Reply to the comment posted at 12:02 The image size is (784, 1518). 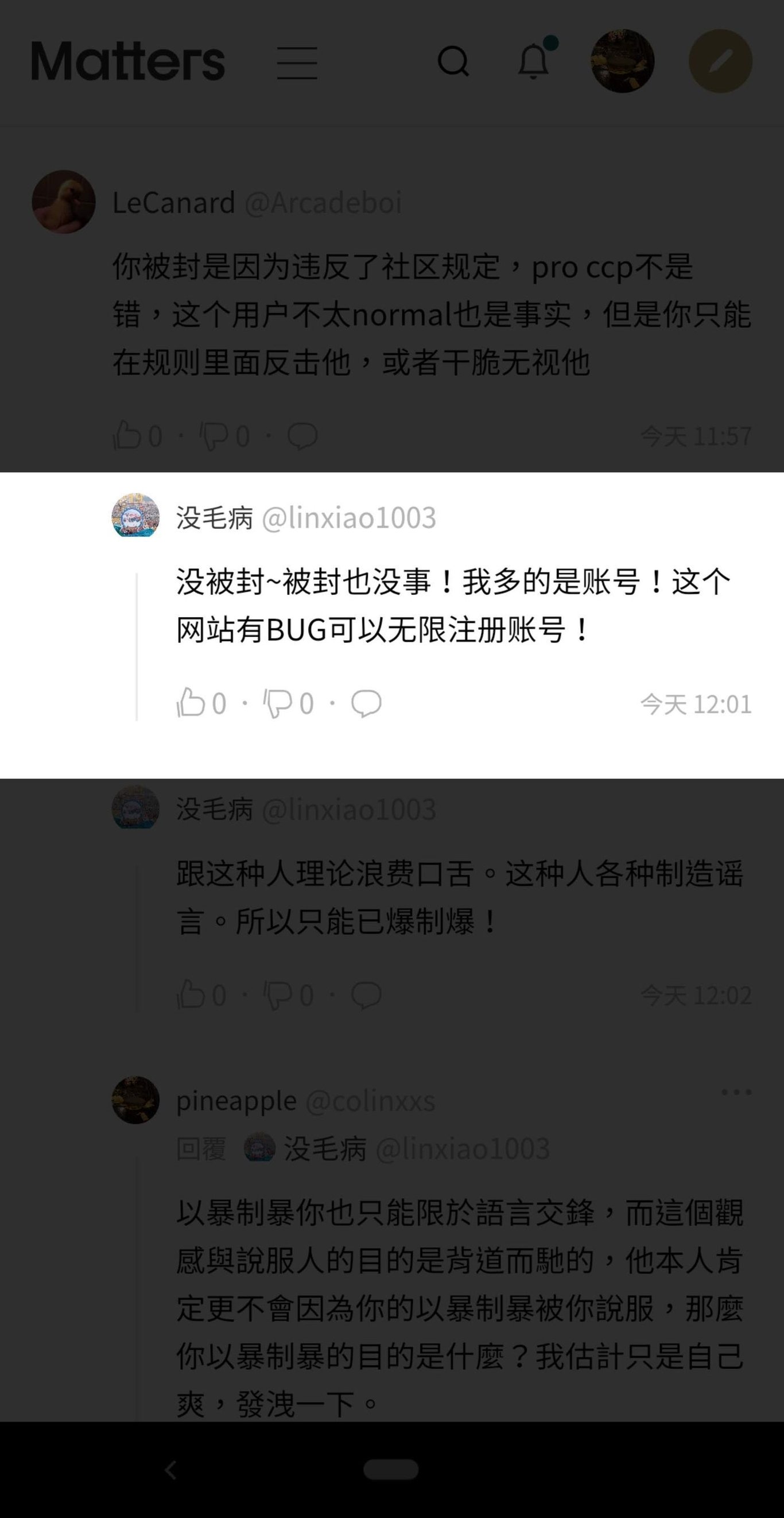366,996
